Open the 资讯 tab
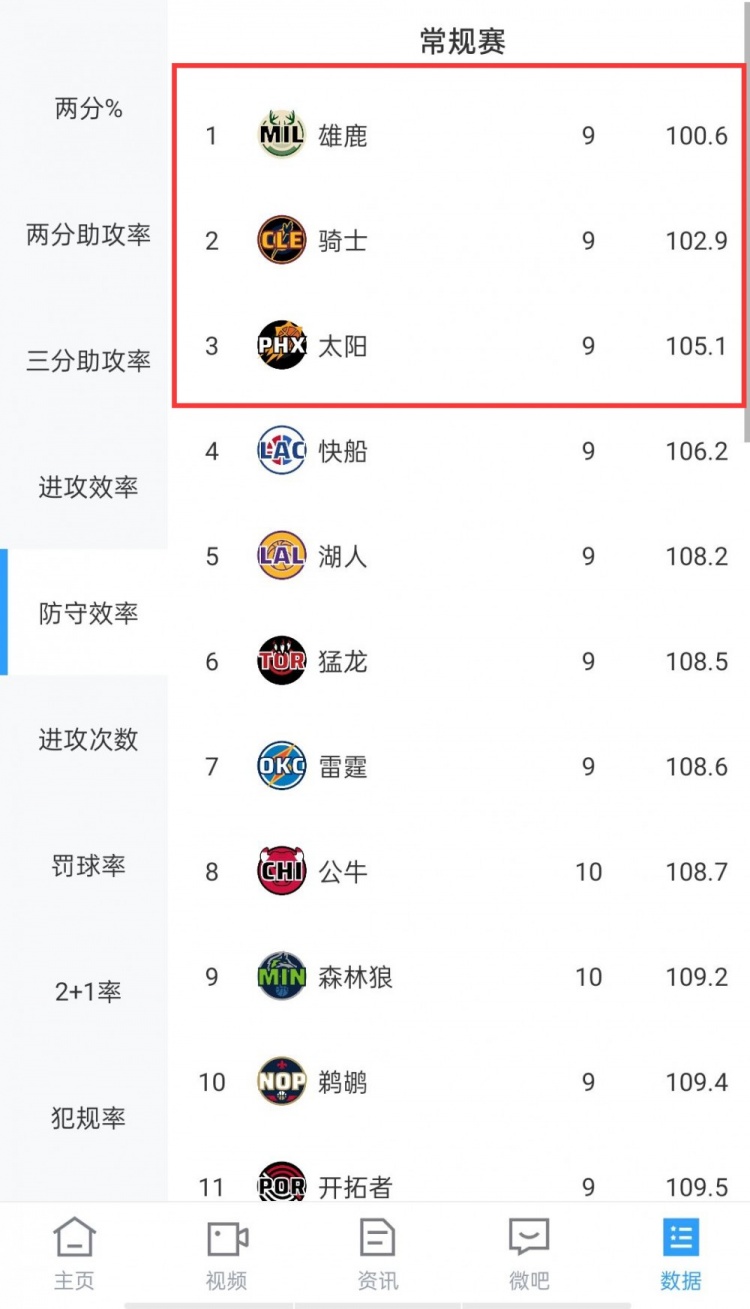 pos(377,1254)
